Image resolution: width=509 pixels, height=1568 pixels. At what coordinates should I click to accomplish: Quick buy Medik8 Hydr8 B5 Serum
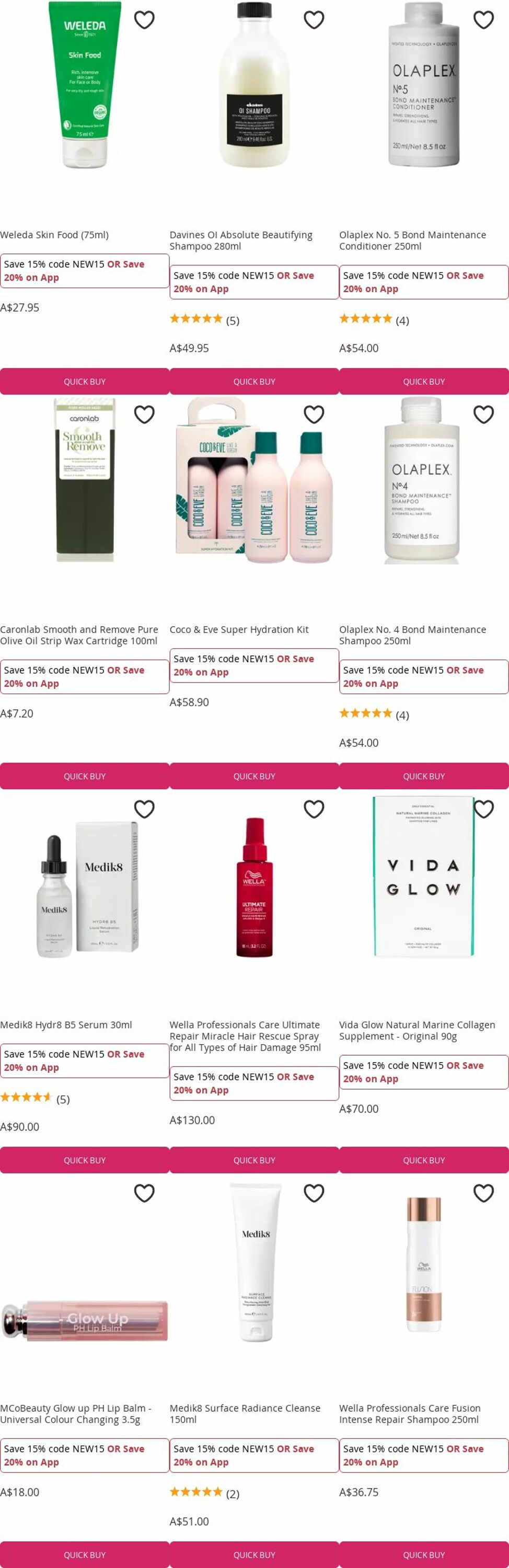85,1160
